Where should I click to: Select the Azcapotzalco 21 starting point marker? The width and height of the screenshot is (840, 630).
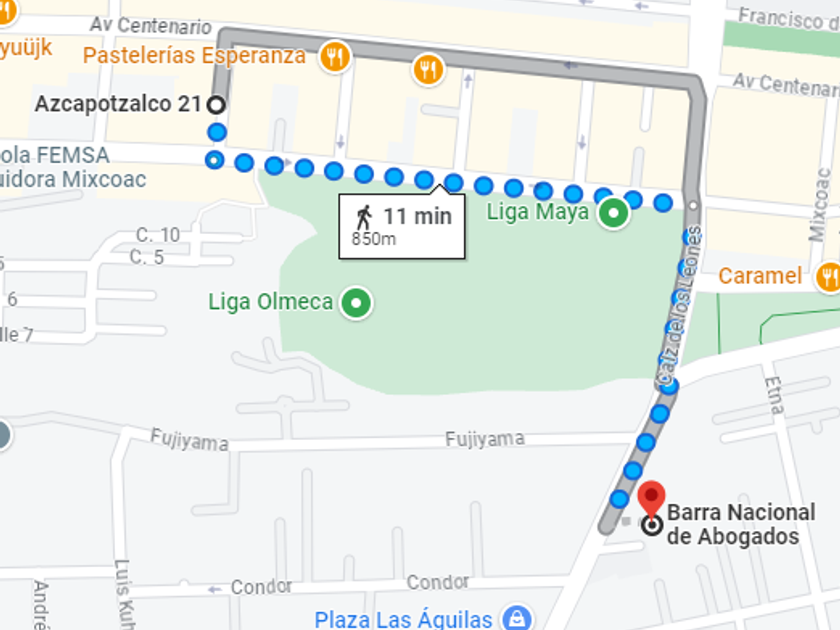point(216,104)
